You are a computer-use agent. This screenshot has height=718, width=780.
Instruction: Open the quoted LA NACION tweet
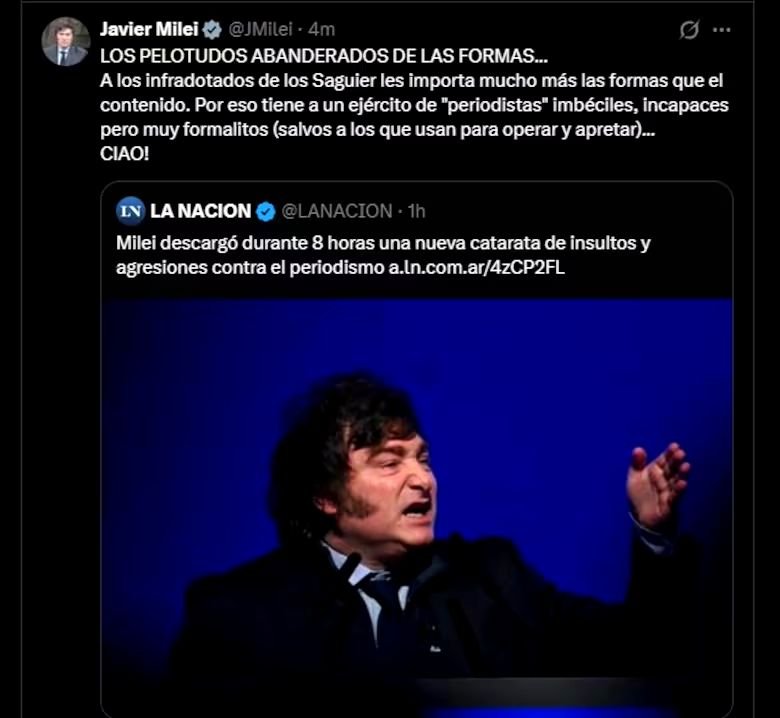tap(416, 449)
